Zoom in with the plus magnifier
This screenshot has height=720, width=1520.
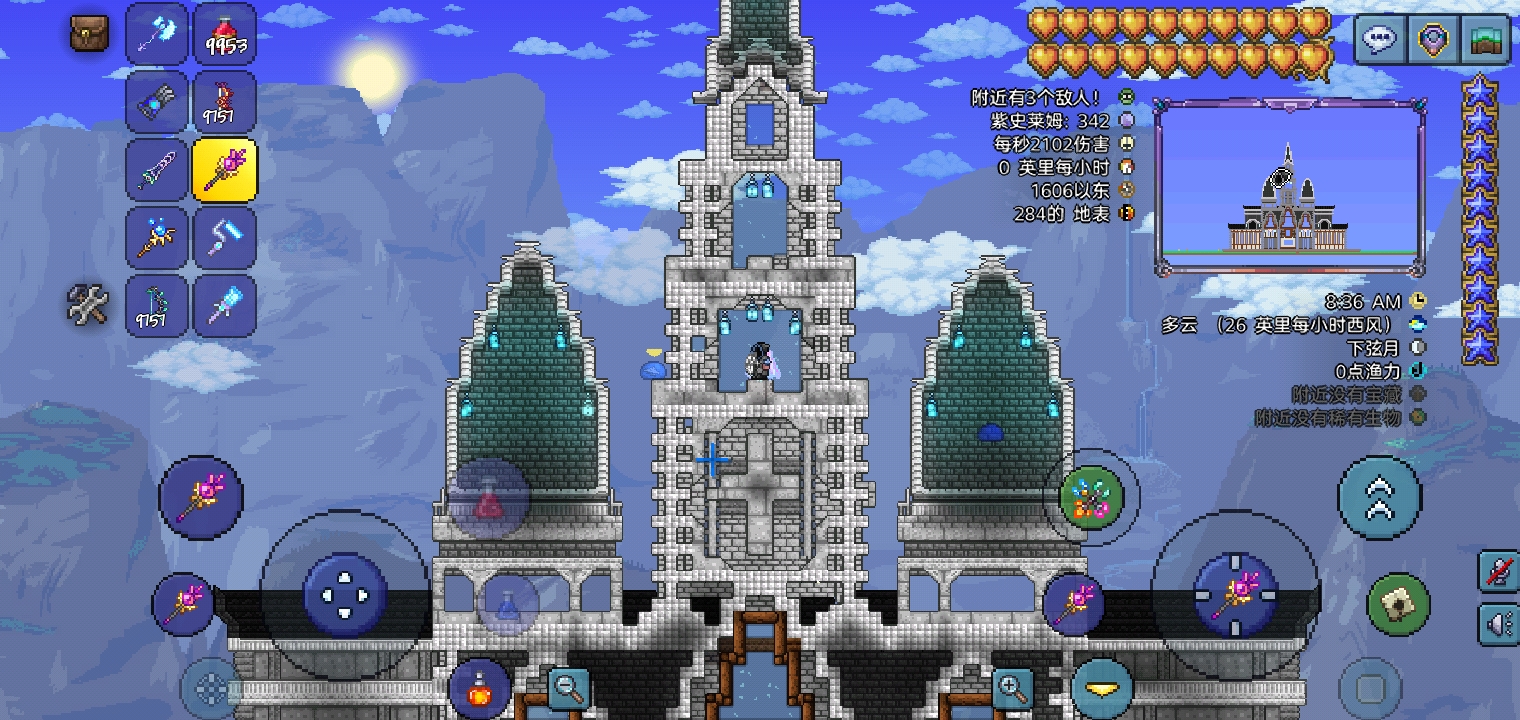pos(1011,687)
